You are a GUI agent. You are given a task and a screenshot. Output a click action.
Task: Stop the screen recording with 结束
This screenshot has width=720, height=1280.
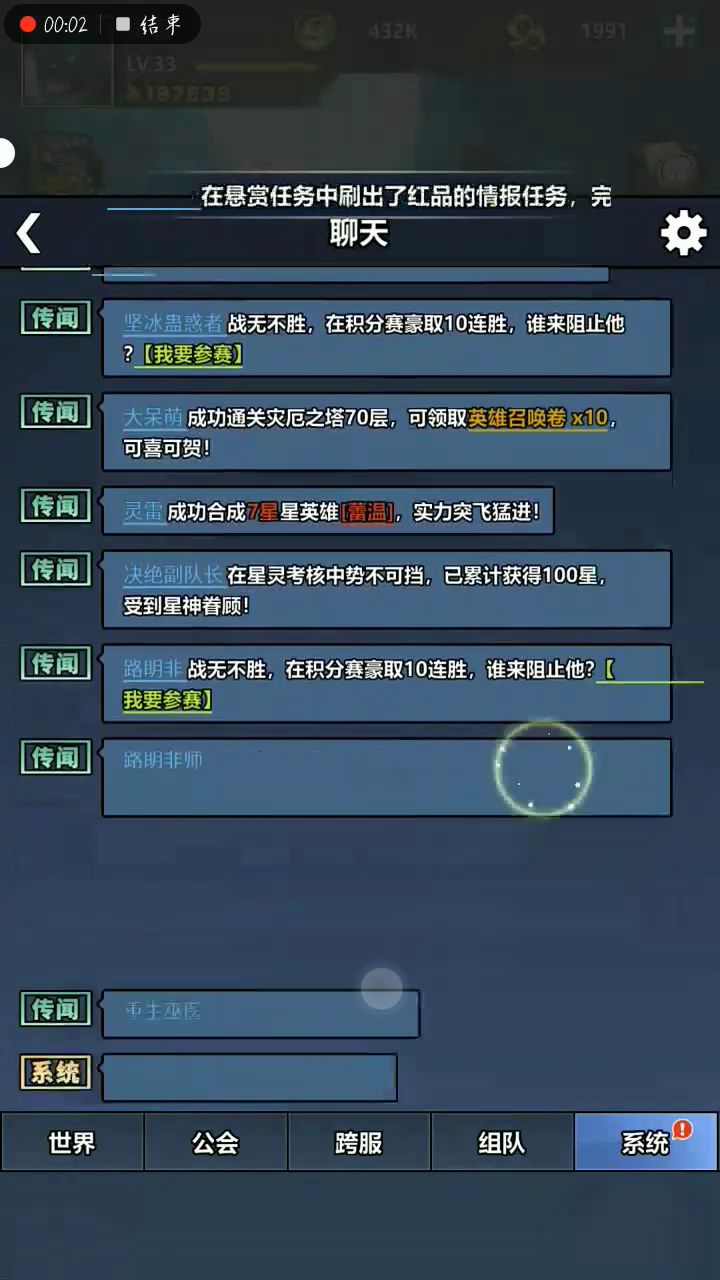point(150,25)
